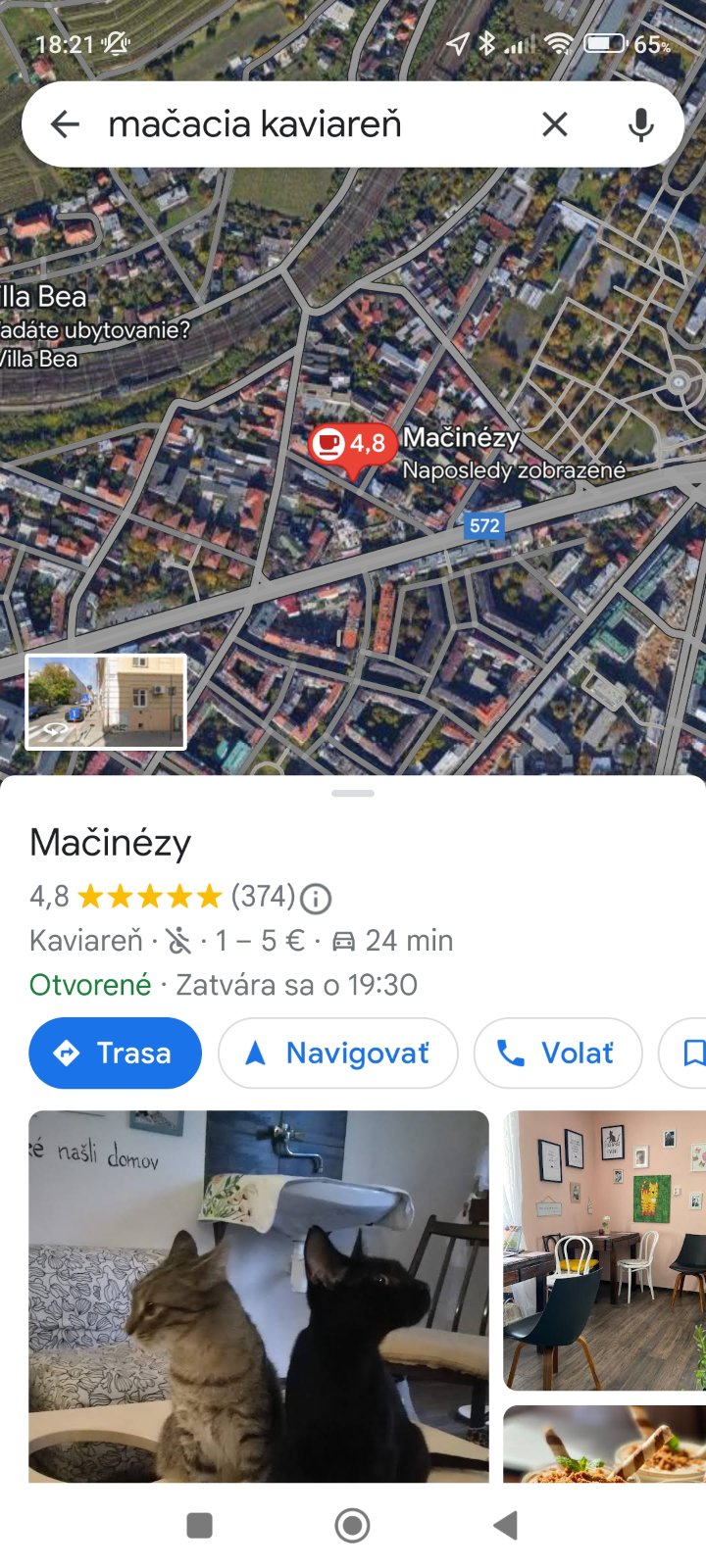
Task: Clear the search query text
Action: click(x=555, y=124)
